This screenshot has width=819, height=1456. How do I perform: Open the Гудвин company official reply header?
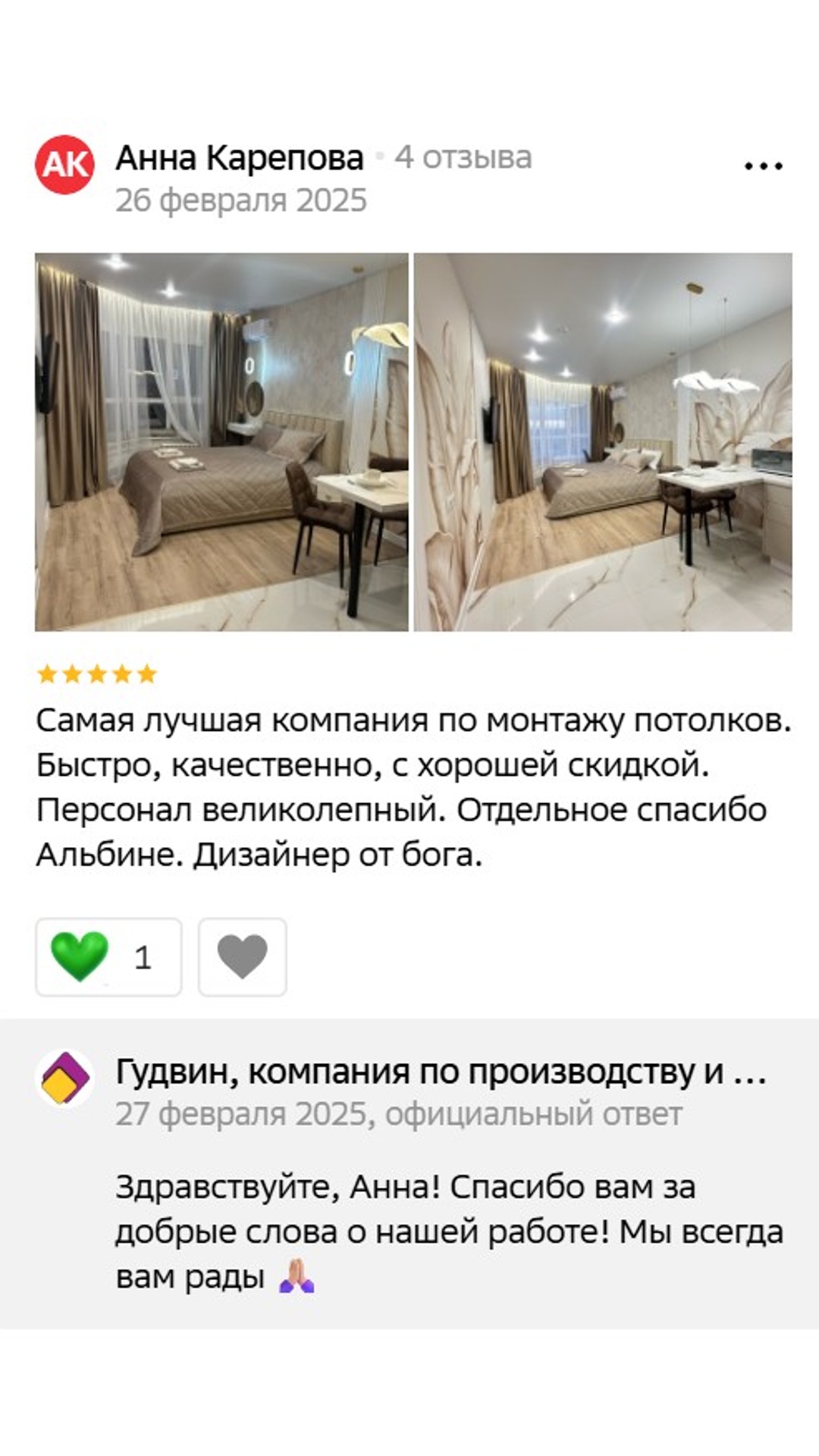pyautogui.click(x=440, y=1072)
